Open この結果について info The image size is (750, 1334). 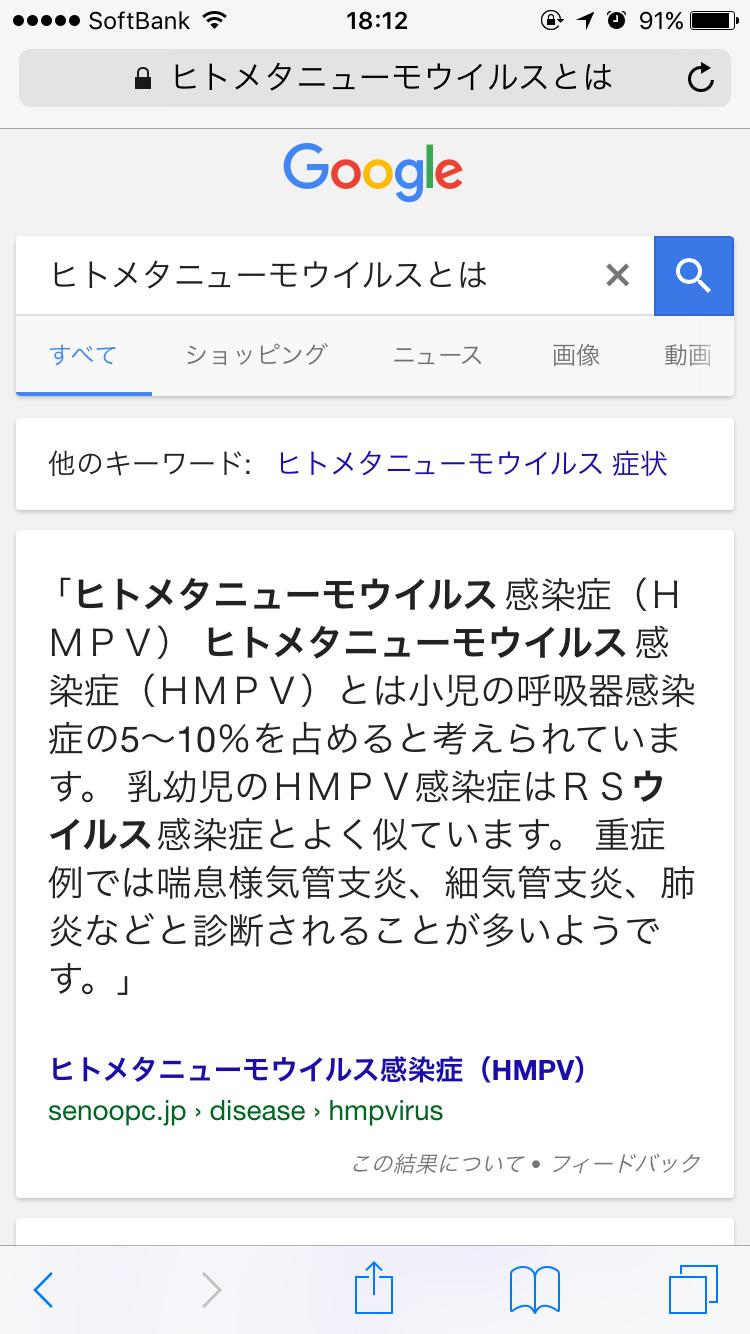tap(435, 1163)
